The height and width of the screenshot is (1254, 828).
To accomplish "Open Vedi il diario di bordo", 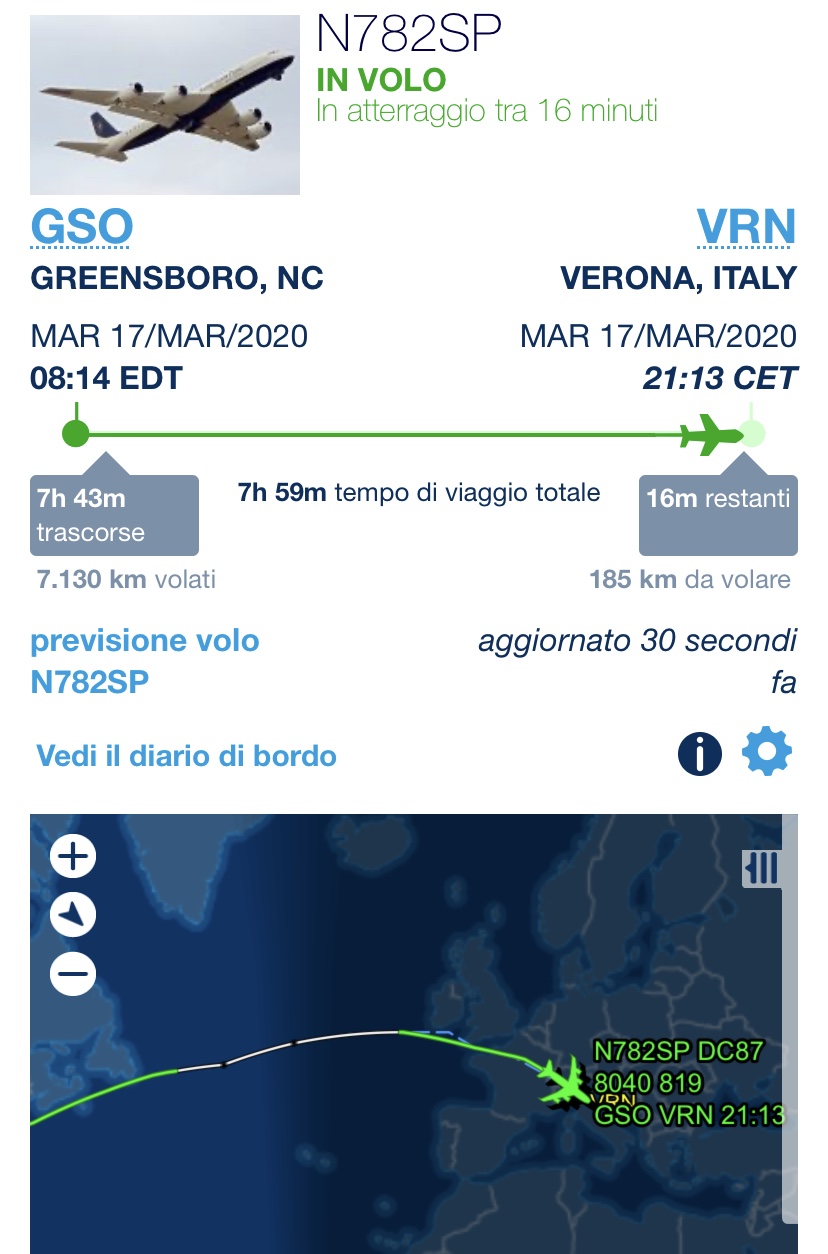I will pos(186,756).
